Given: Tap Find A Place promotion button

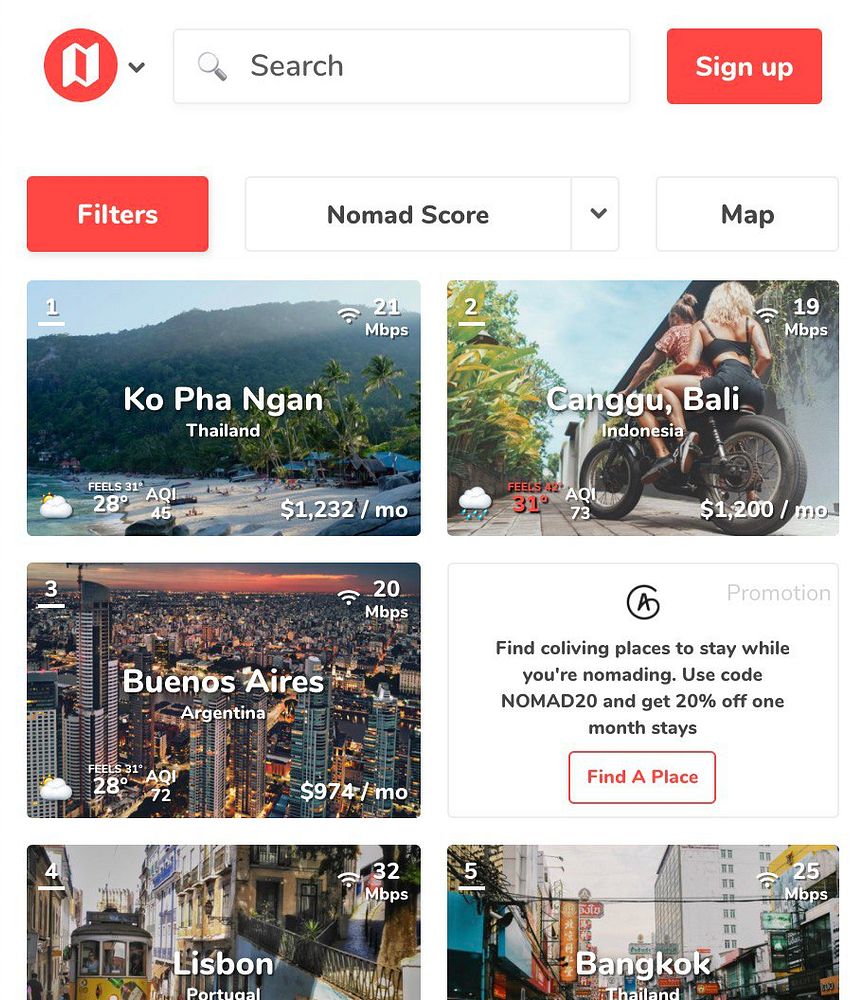Looking at the screenshot, I should pos(642,777).
